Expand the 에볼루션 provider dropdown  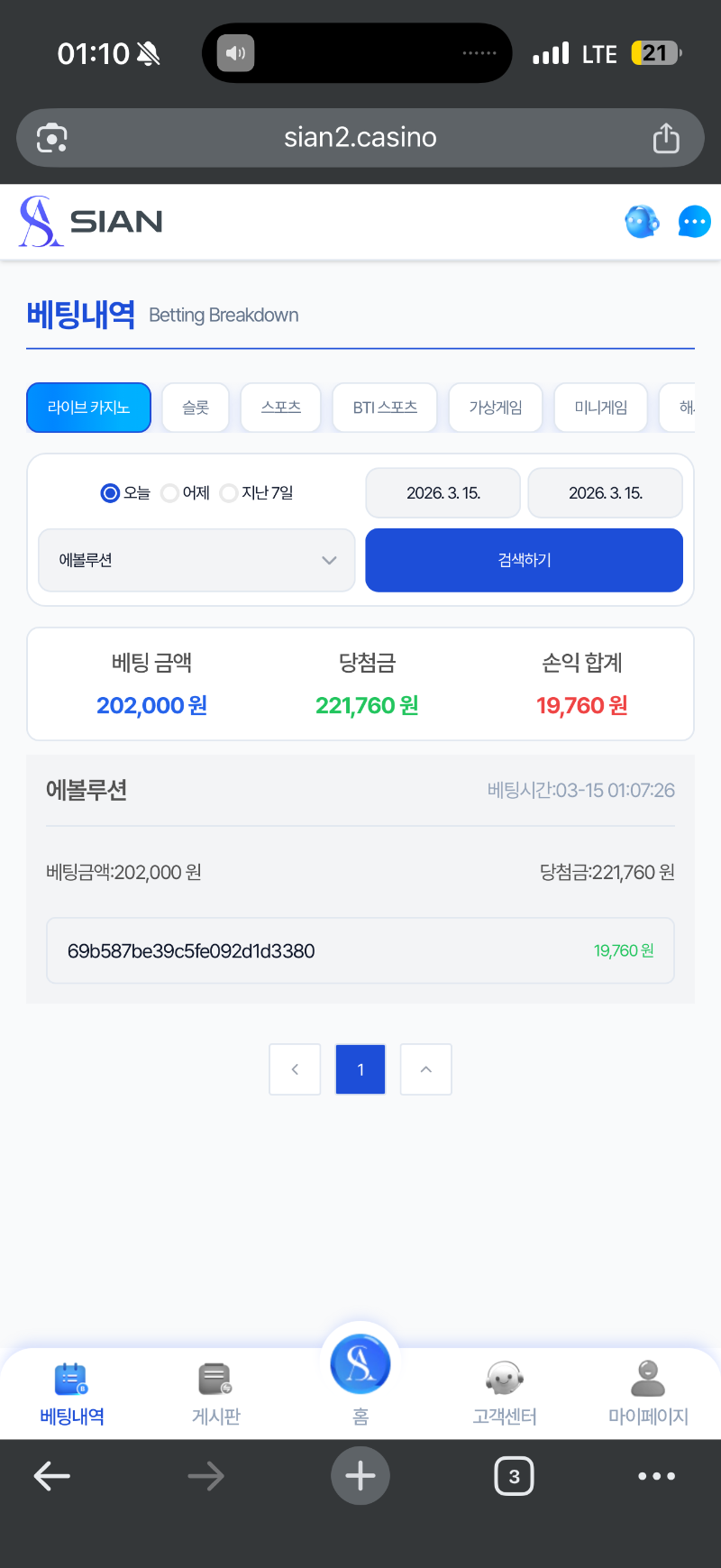pos(196,560)
